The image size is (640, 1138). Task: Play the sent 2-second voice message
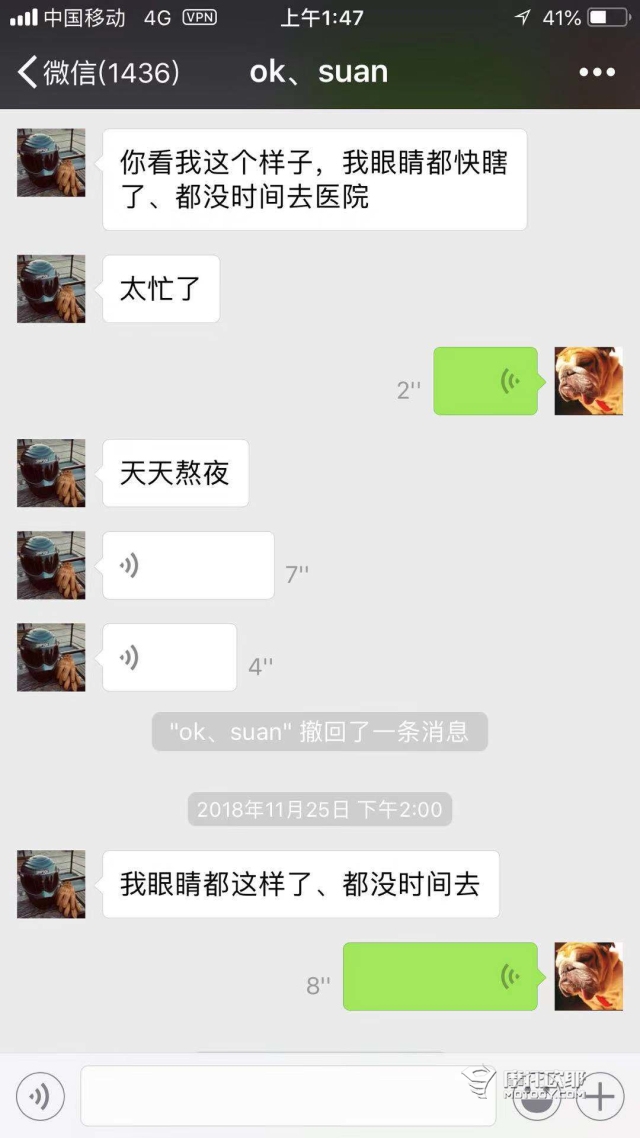pyautogui.click(x=485, y=381)
